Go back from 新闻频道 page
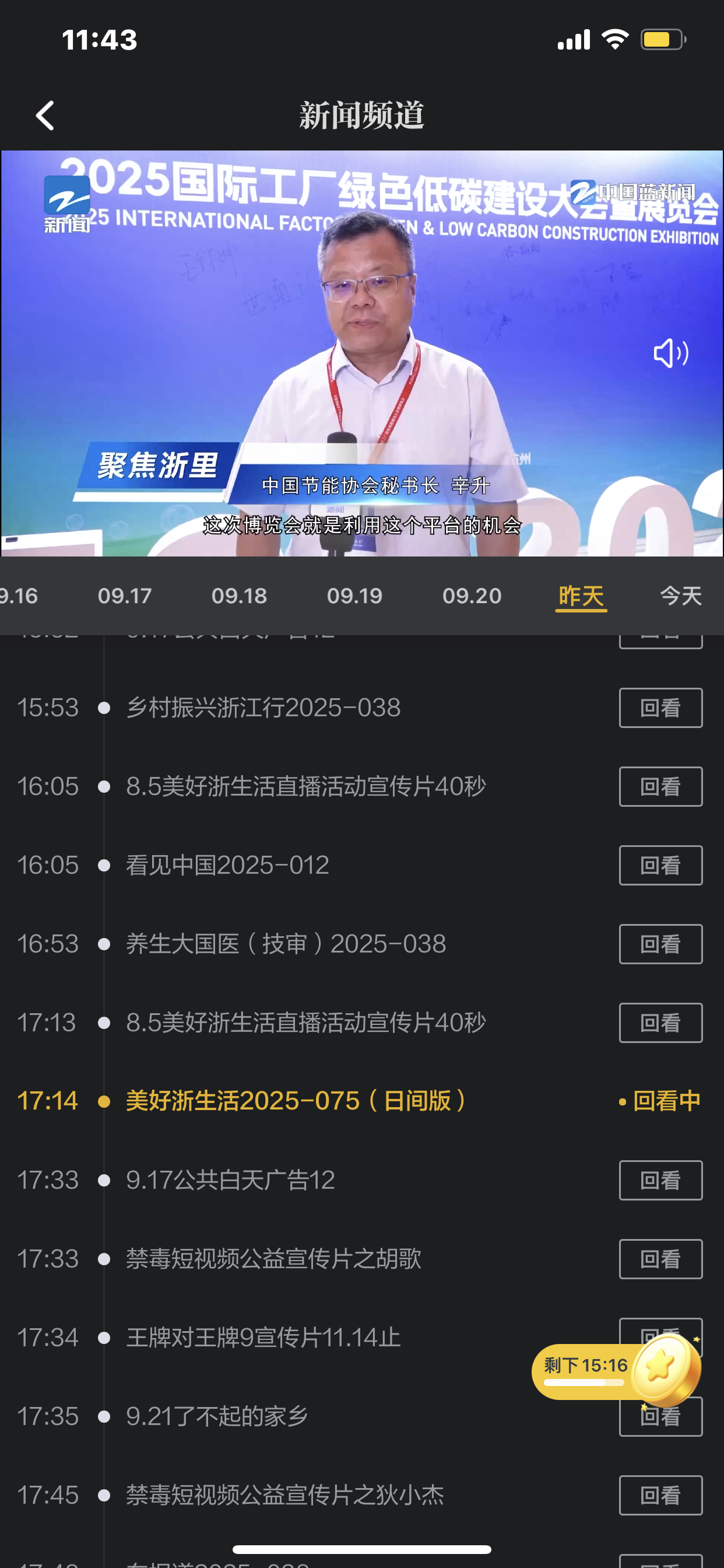 pos(45,116)
